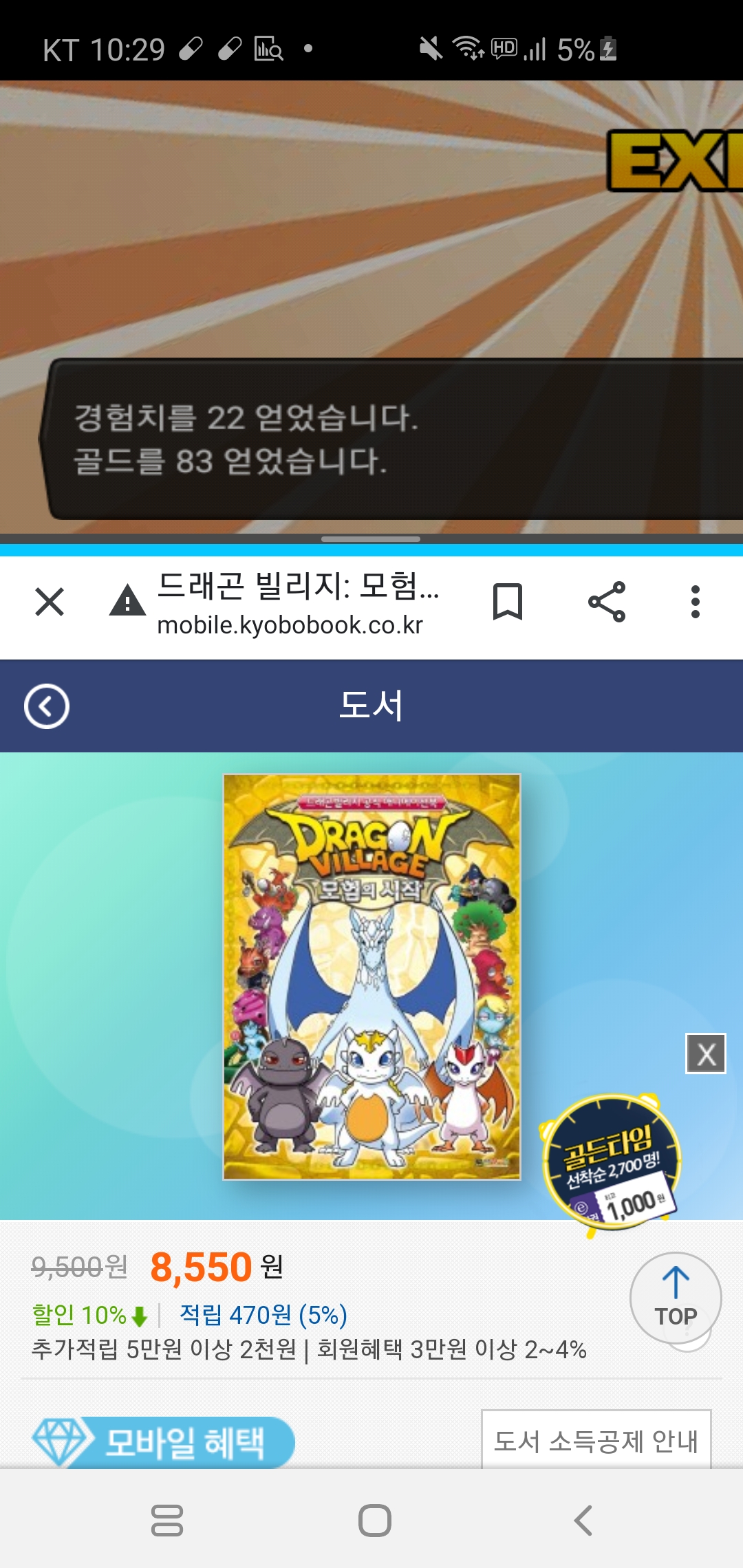This screenshot has height=1568, width=743.
Task: Dismiss the 골든타임 promo badge
Action: click(706, 1054)
